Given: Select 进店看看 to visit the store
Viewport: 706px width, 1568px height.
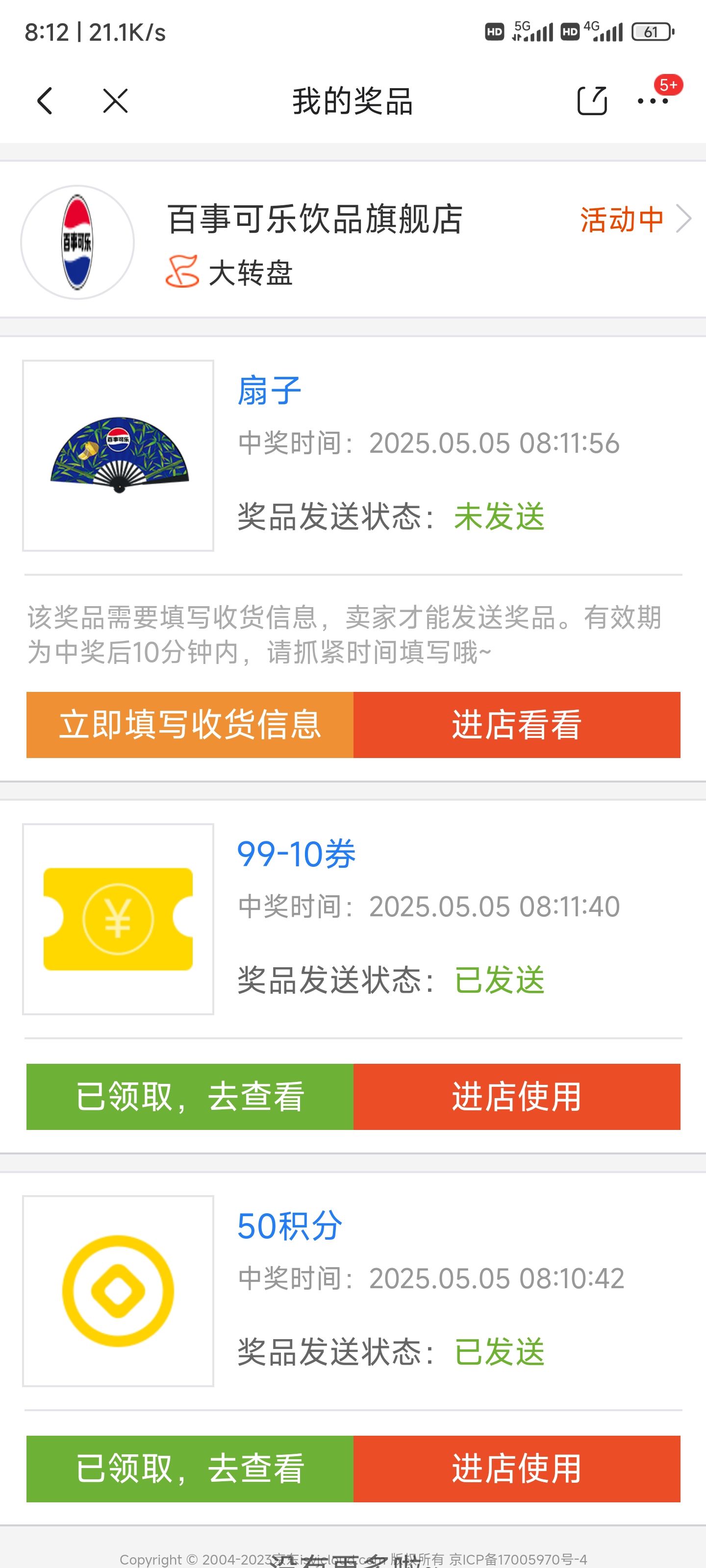Looking at the screenshot, I should [x=517, y=724].
